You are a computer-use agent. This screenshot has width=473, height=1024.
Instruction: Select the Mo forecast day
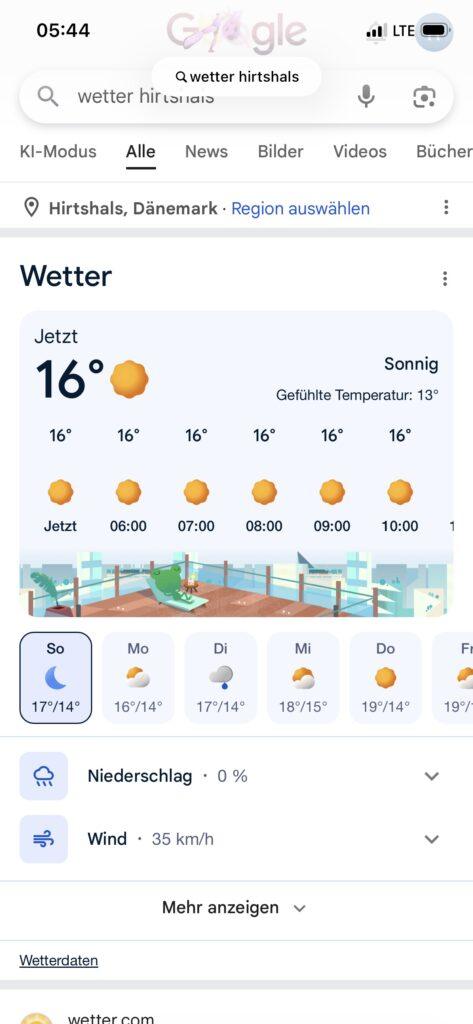pos(138,678)
